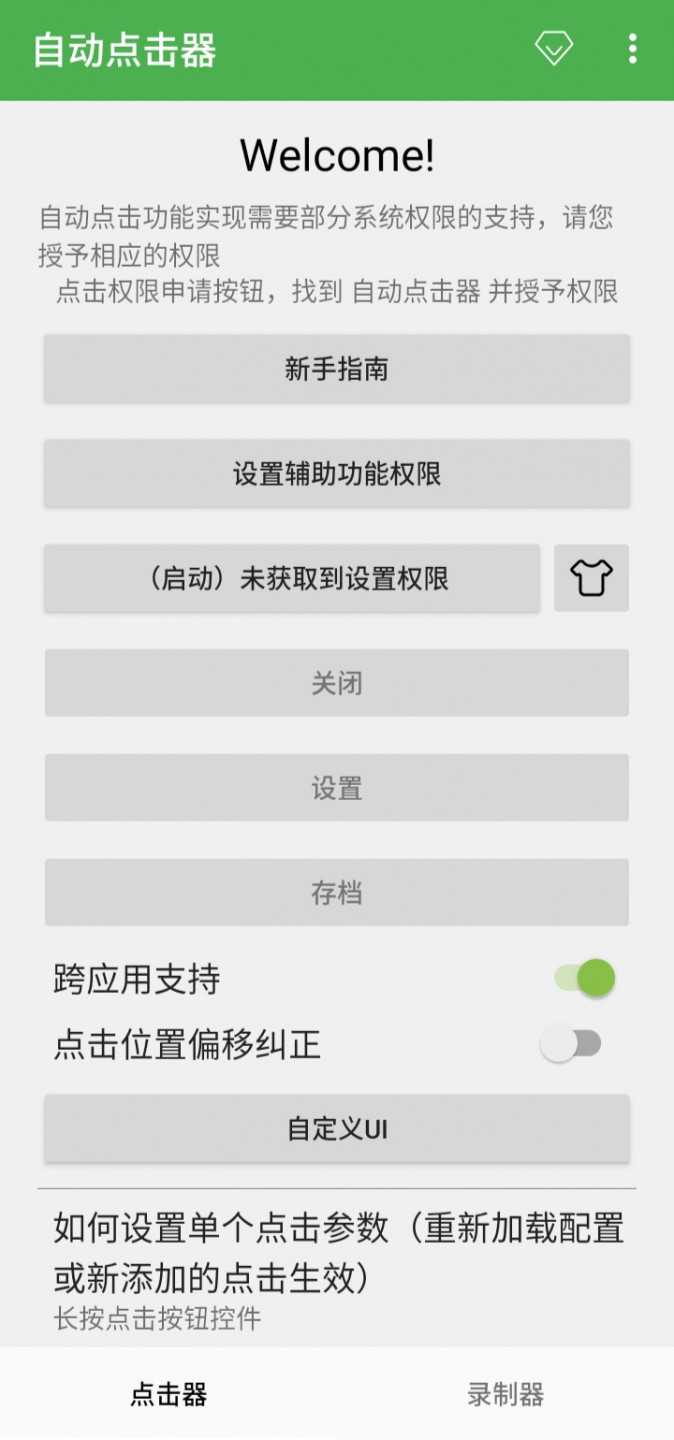Screen dimensions: 674x1440
Task: Open the overflow menu
Action: click(632, 48)
